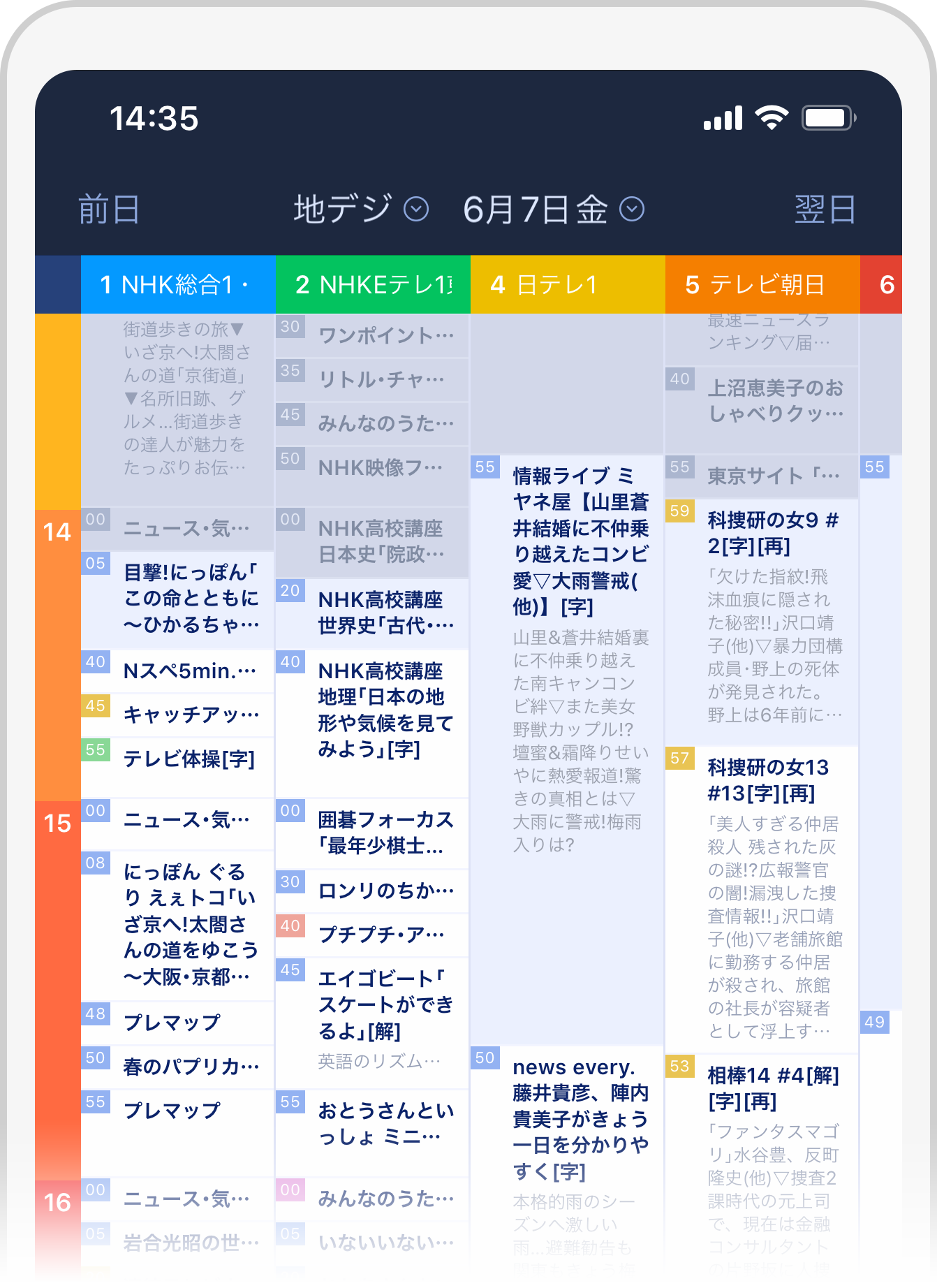Go to the next day (翌日)
This screenshot has height=1288, width=937.
(825, 209)
